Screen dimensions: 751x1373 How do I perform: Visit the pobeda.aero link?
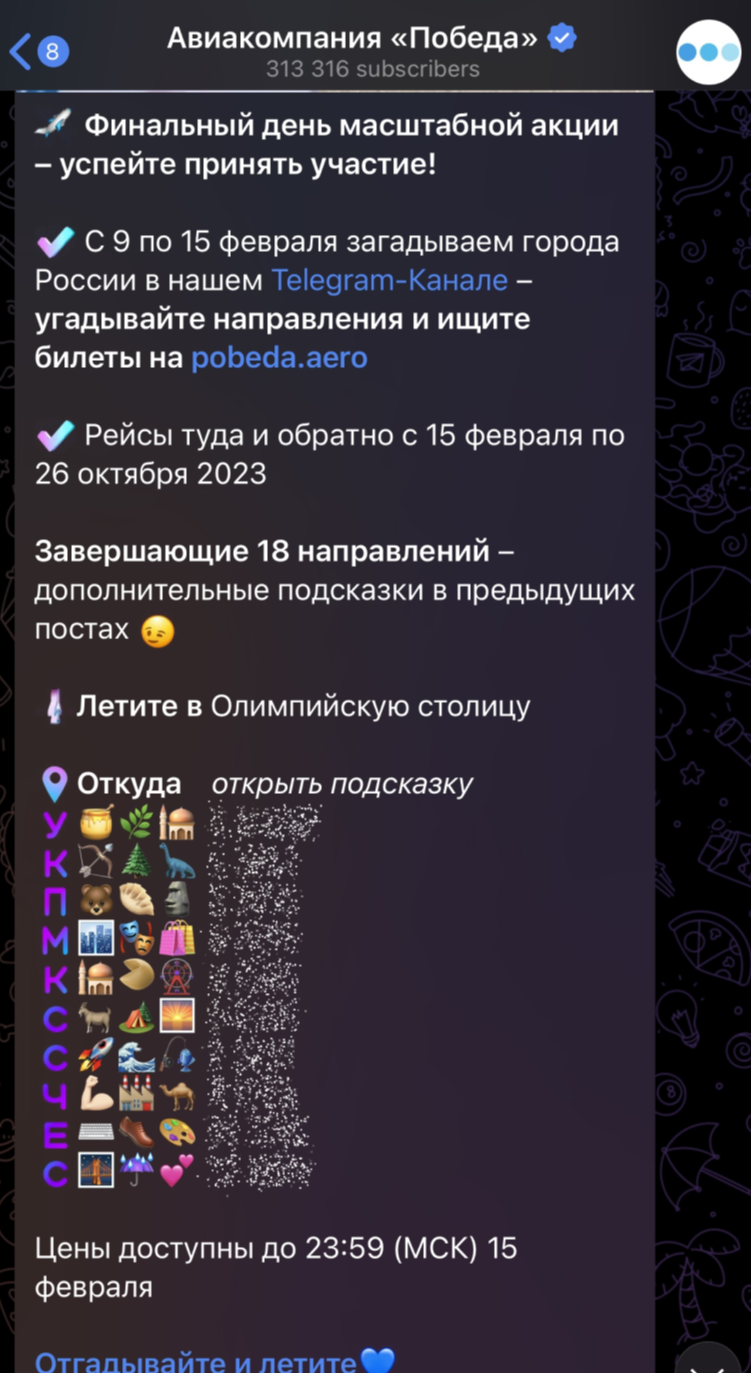pyautogui.click(x=279, y=358)
